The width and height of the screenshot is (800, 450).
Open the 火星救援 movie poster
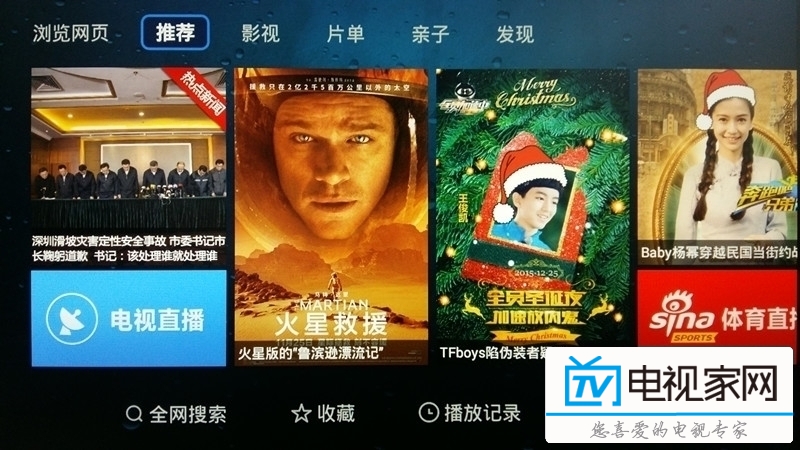click(x=332, y=215)
